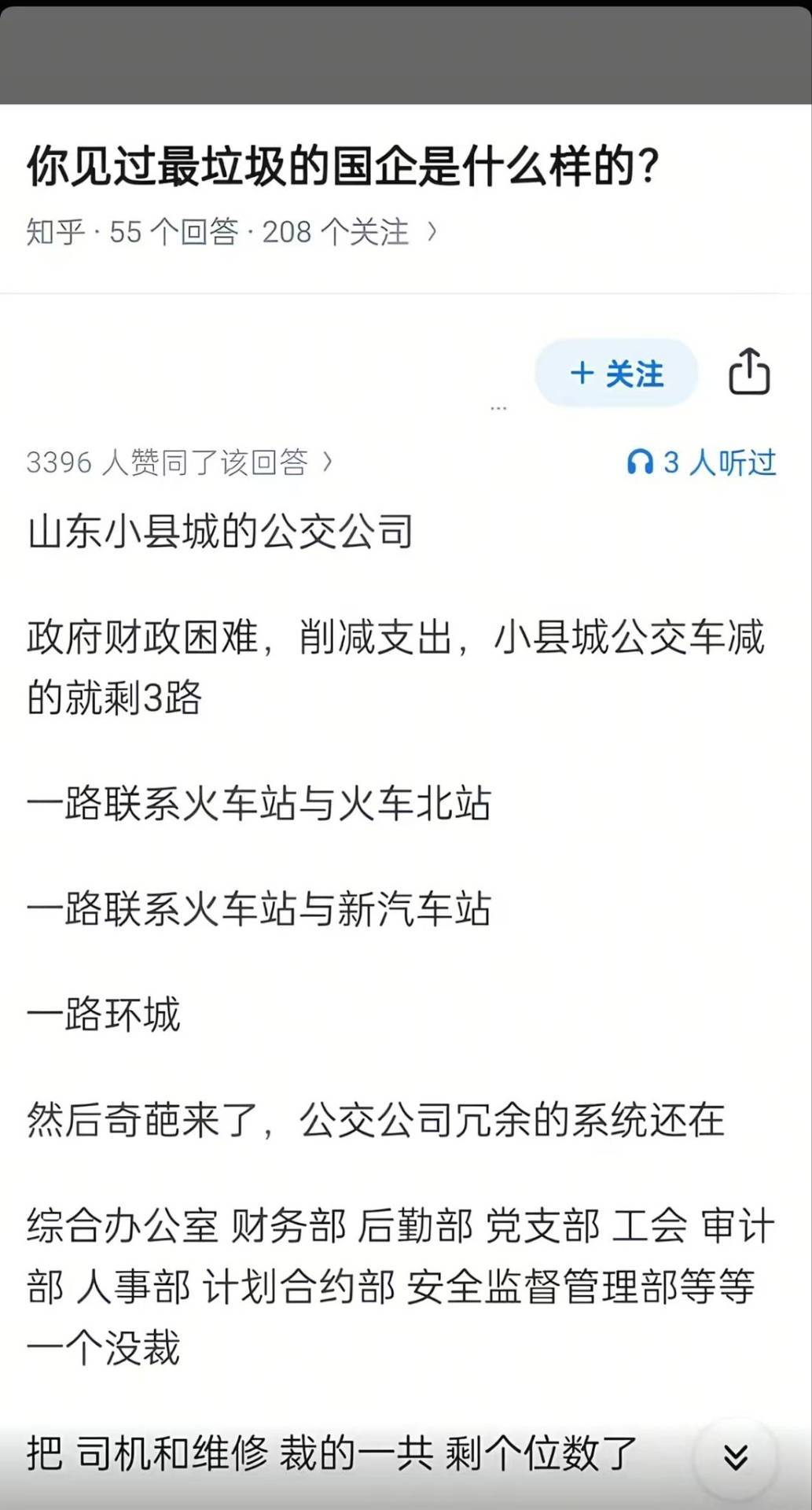Share this answer
812x1510 pixels.
point(748,372)
